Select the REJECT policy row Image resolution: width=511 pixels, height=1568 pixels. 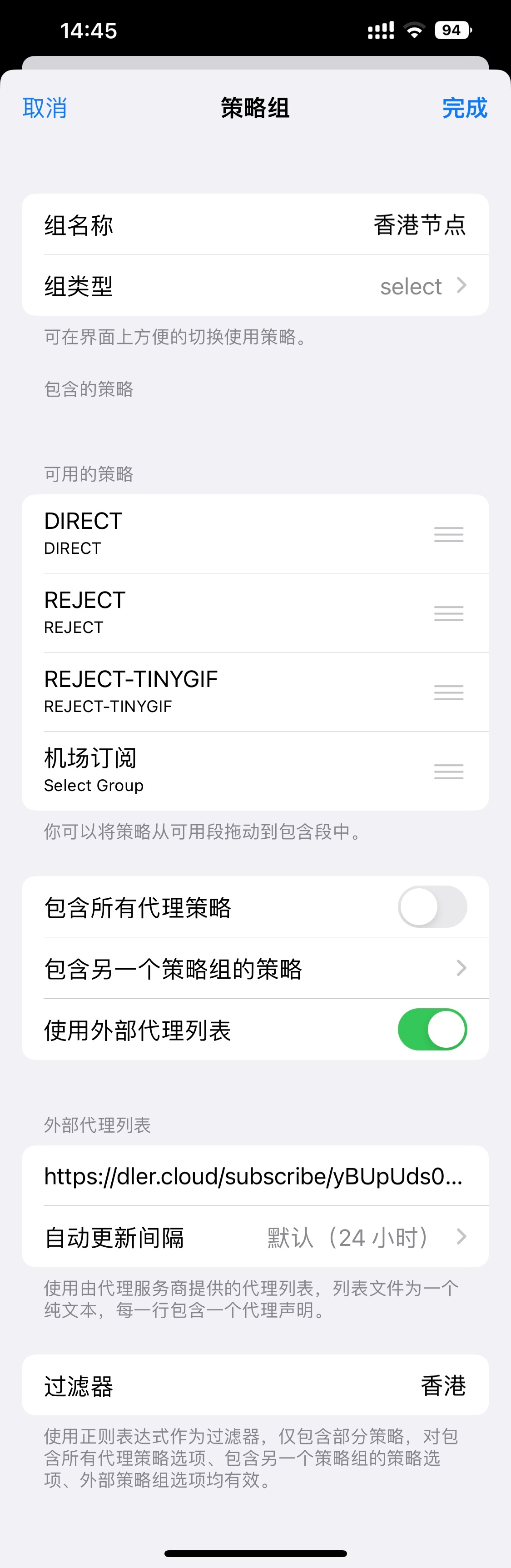(x=231, y=612)
